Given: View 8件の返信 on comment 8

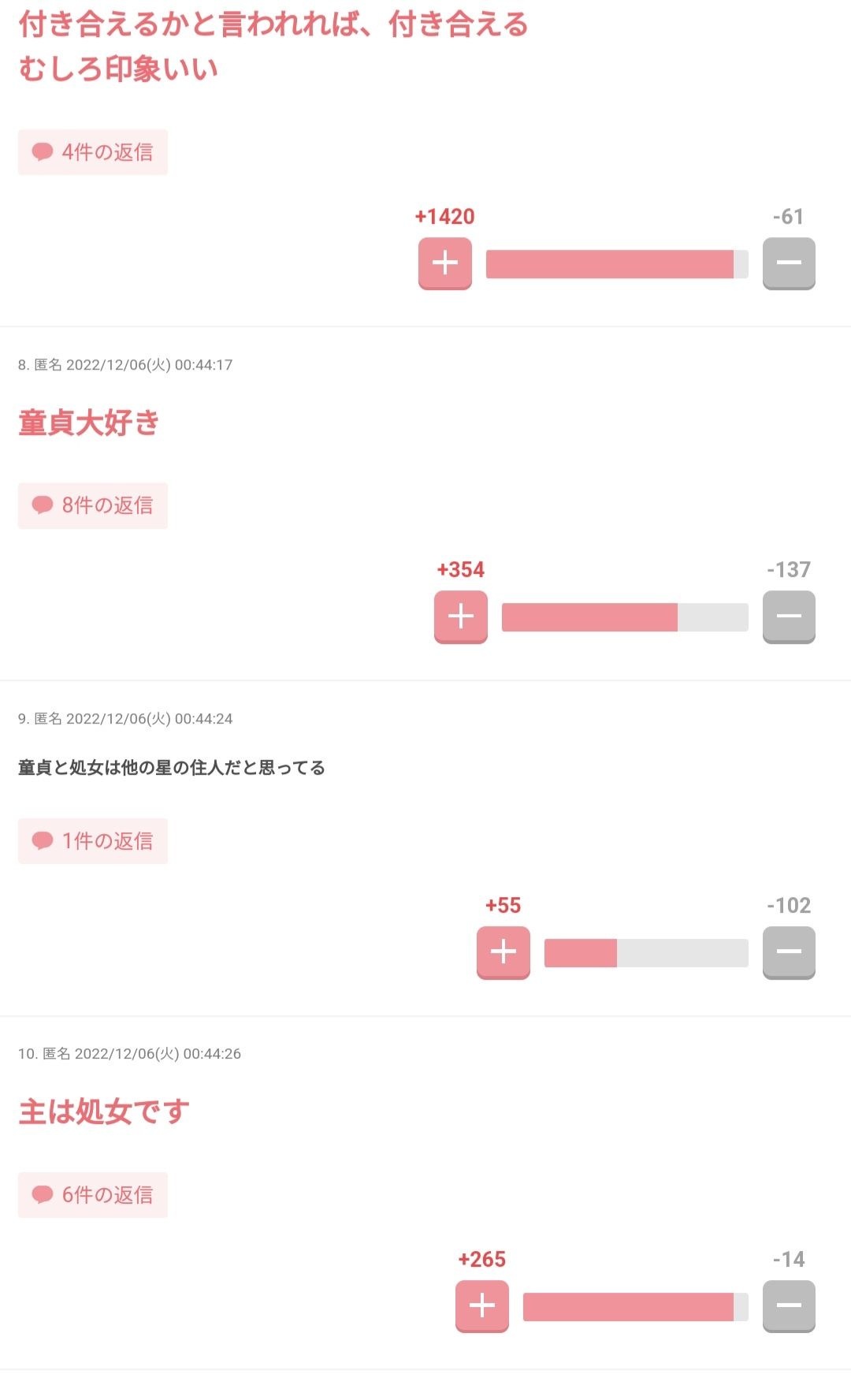Looking at the screenshot, I should tap(93, 505).
